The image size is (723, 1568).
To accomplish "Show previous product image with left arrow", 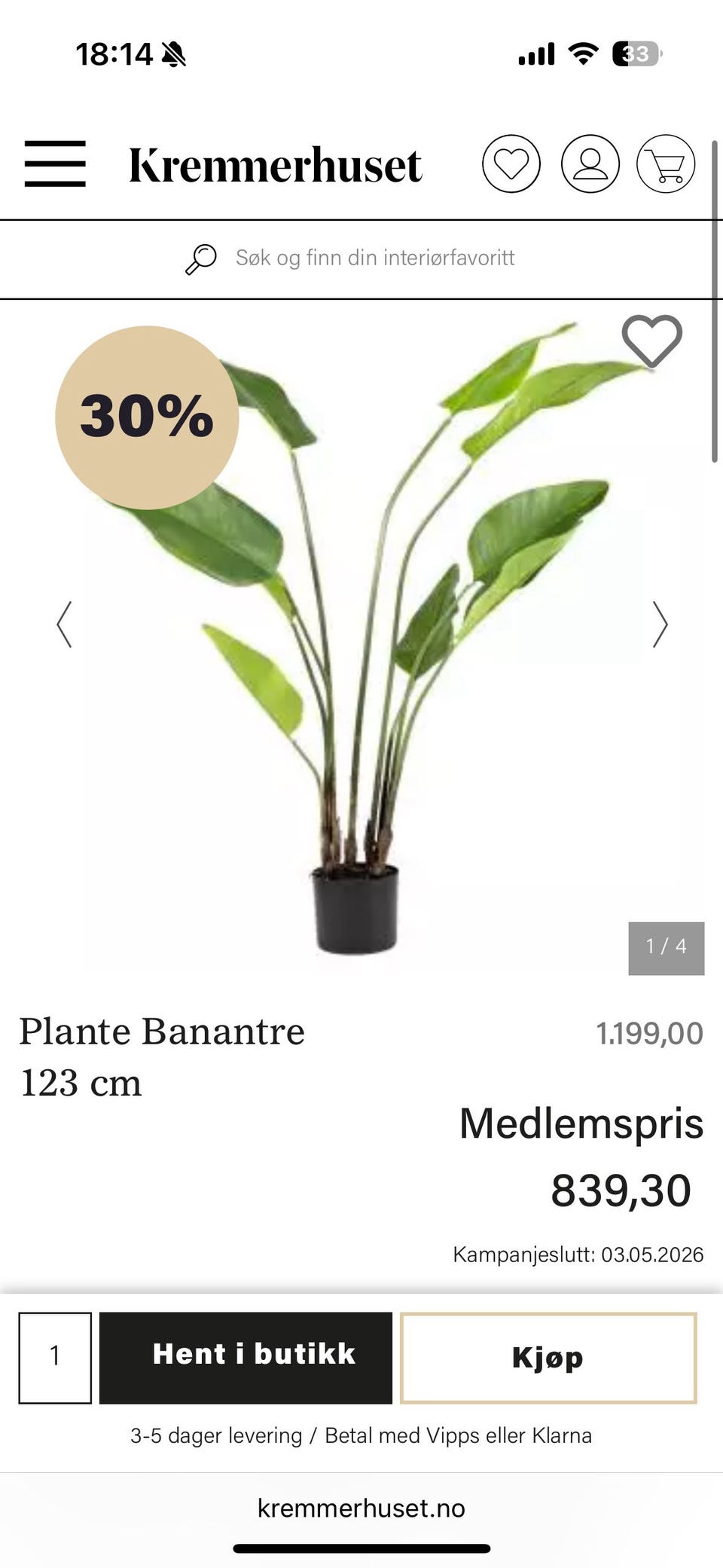I will [63, 624].
